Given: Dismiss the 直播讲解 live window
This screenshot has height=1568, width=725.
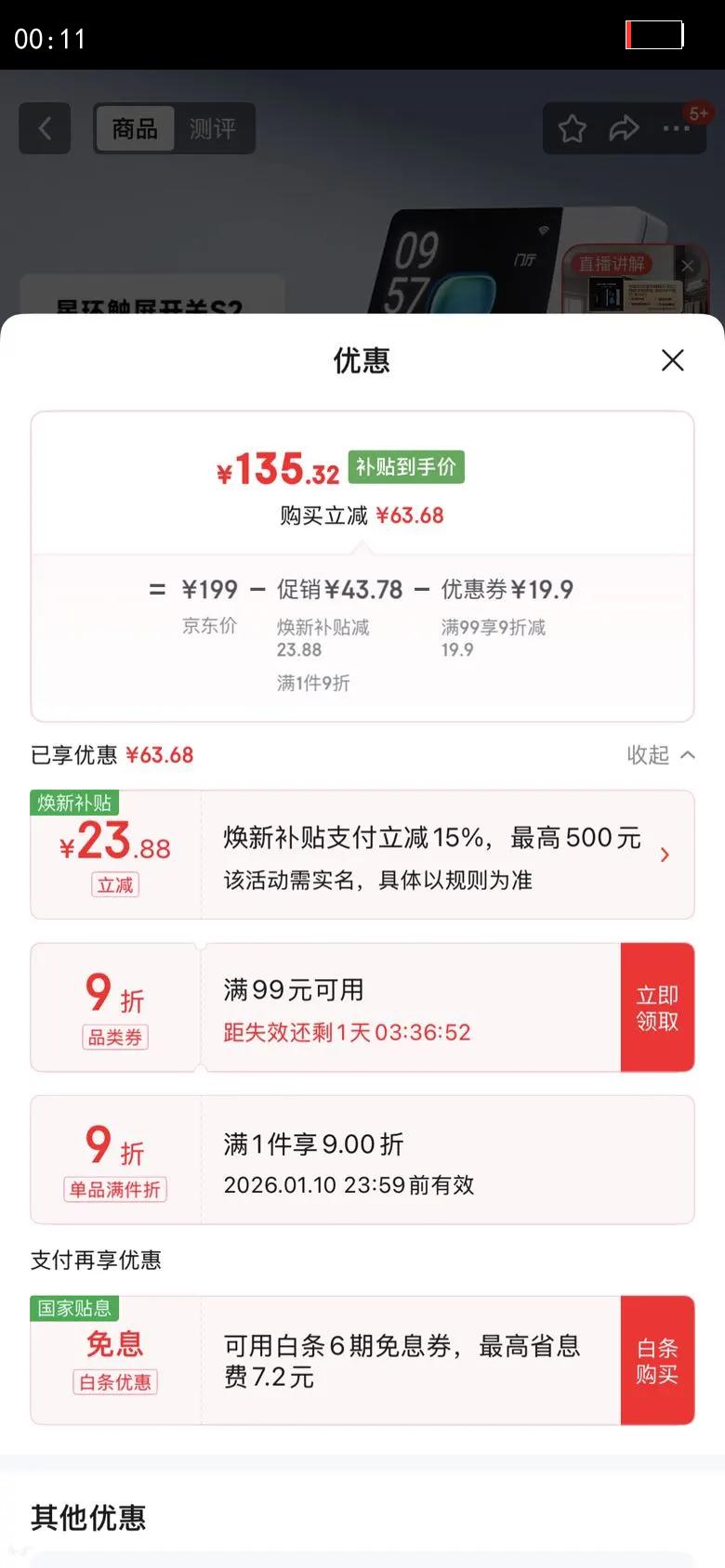Looking at the screenshot, I should pyautogui.click(x=687, y=265).
